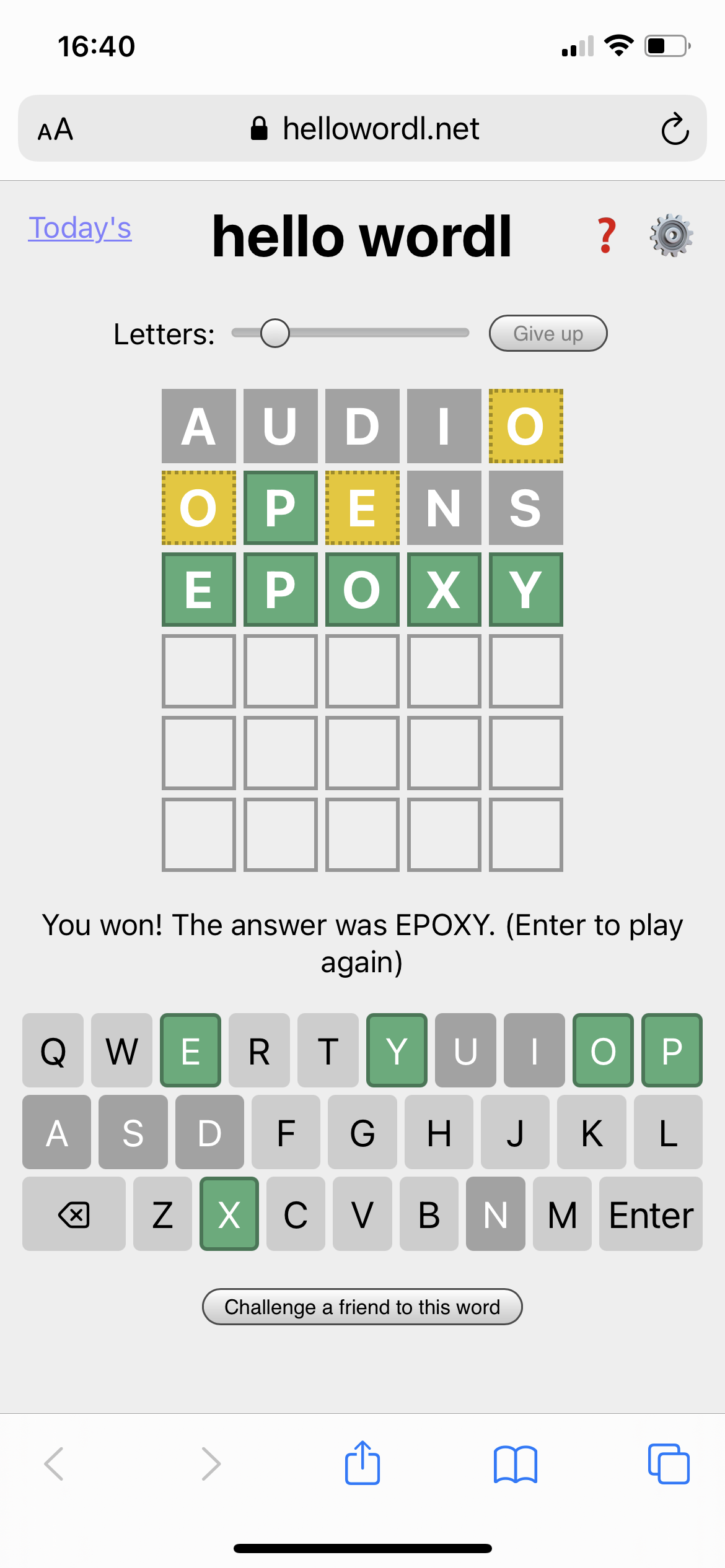The image size is (725, 1568).
Task: Tap the M key on the keyboard
Action: coord(562,1214)
